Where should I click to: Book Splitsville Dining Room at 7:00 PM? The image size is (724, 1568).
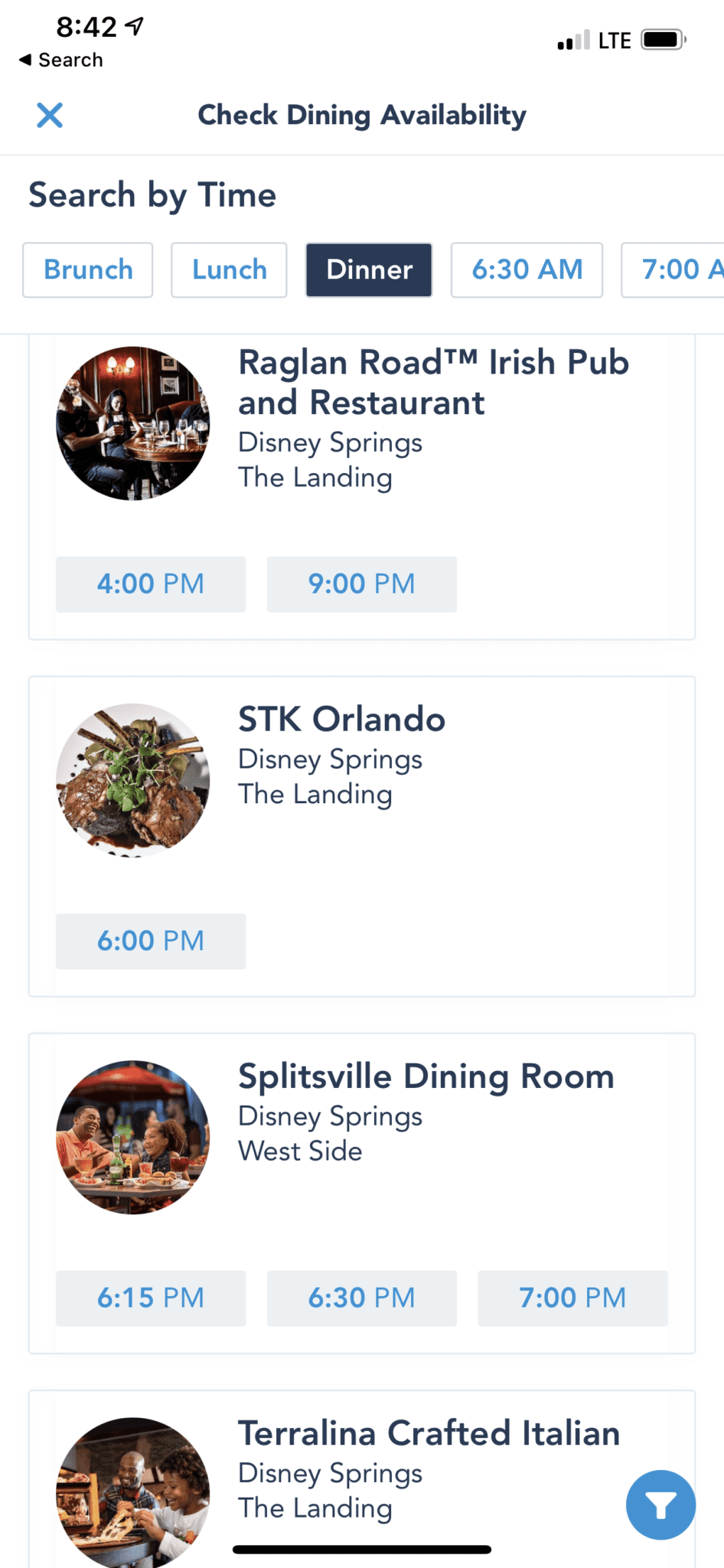coord(573,1298)
